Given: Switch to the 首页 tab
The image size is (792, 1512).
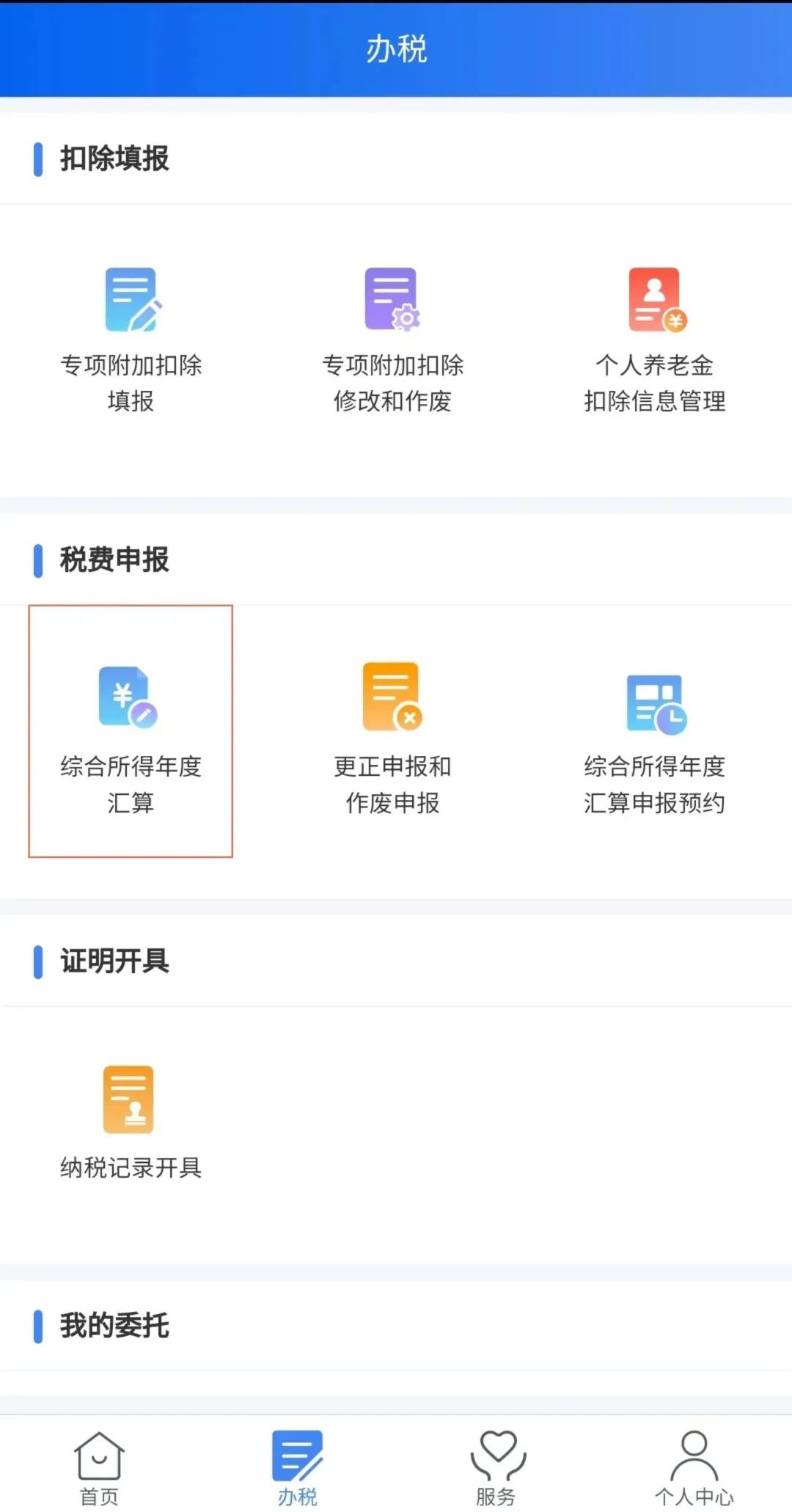Looking at the screenshot, I should tap(99, 1467).
